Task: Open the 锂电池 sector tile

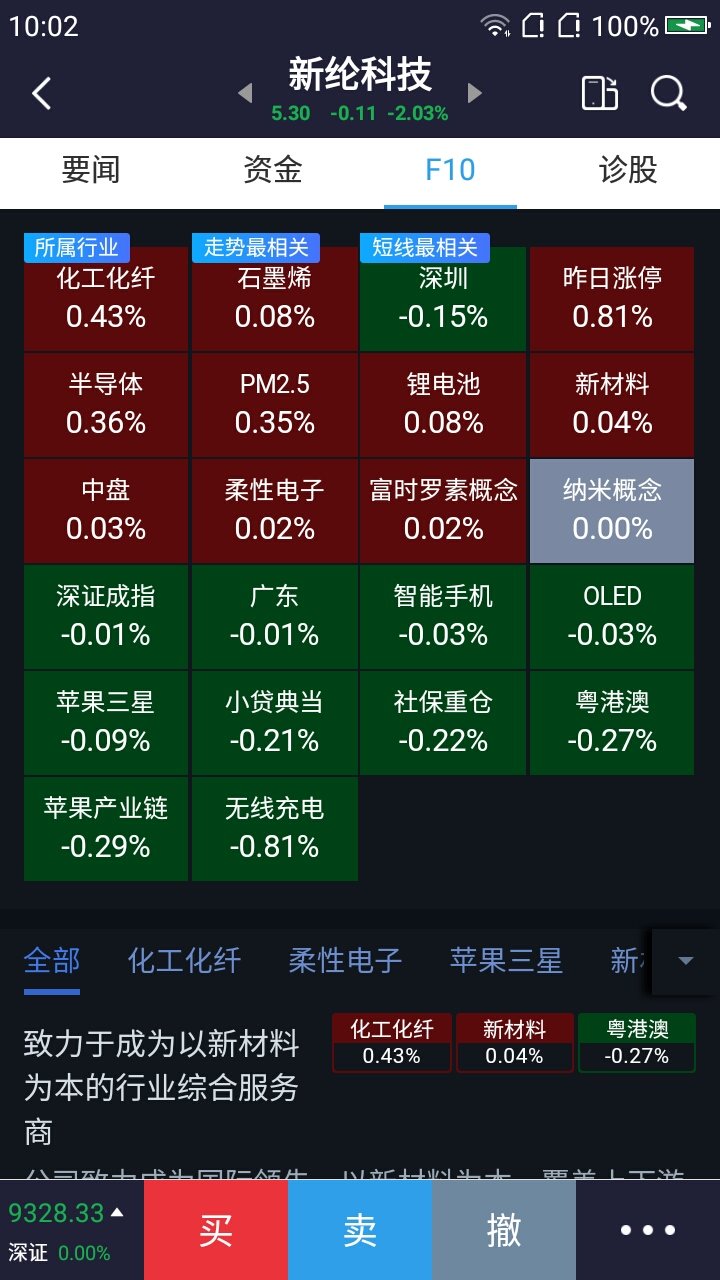Action: click(443, 405)
